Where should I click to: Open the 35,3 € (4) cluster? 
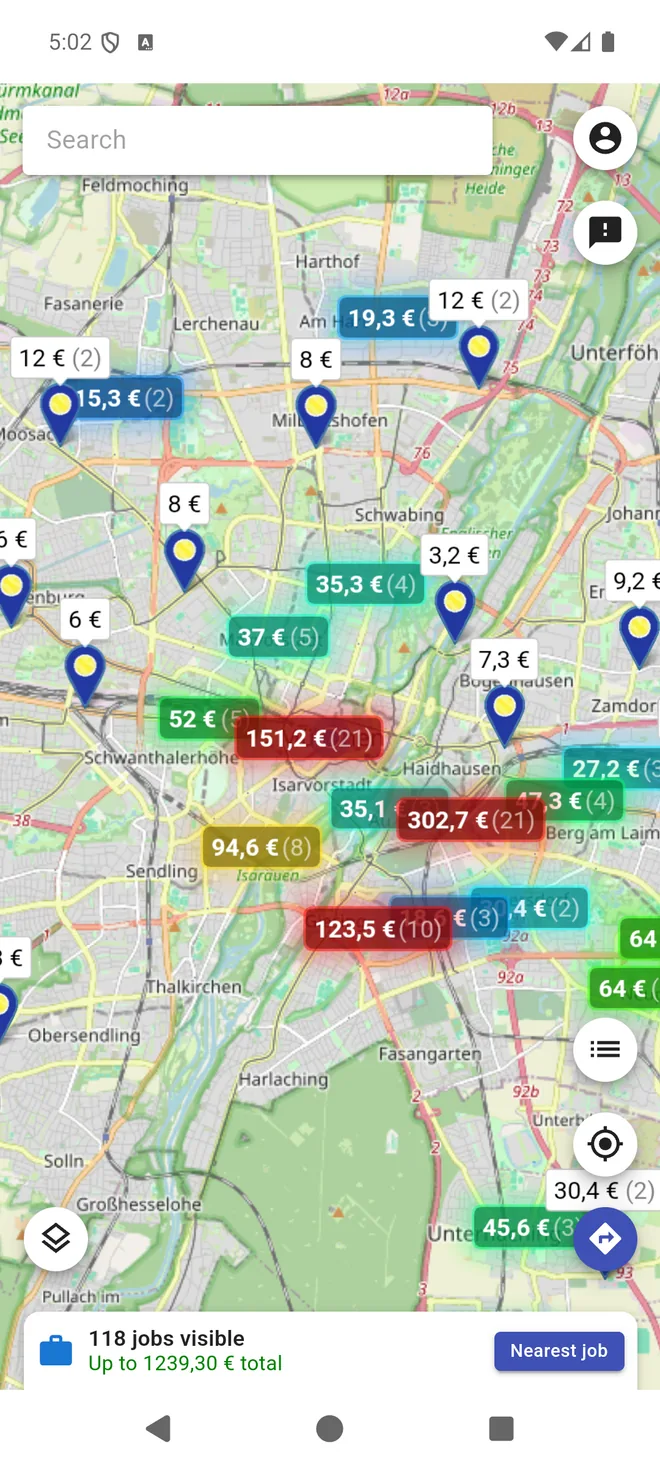click(x=365, y=584)
